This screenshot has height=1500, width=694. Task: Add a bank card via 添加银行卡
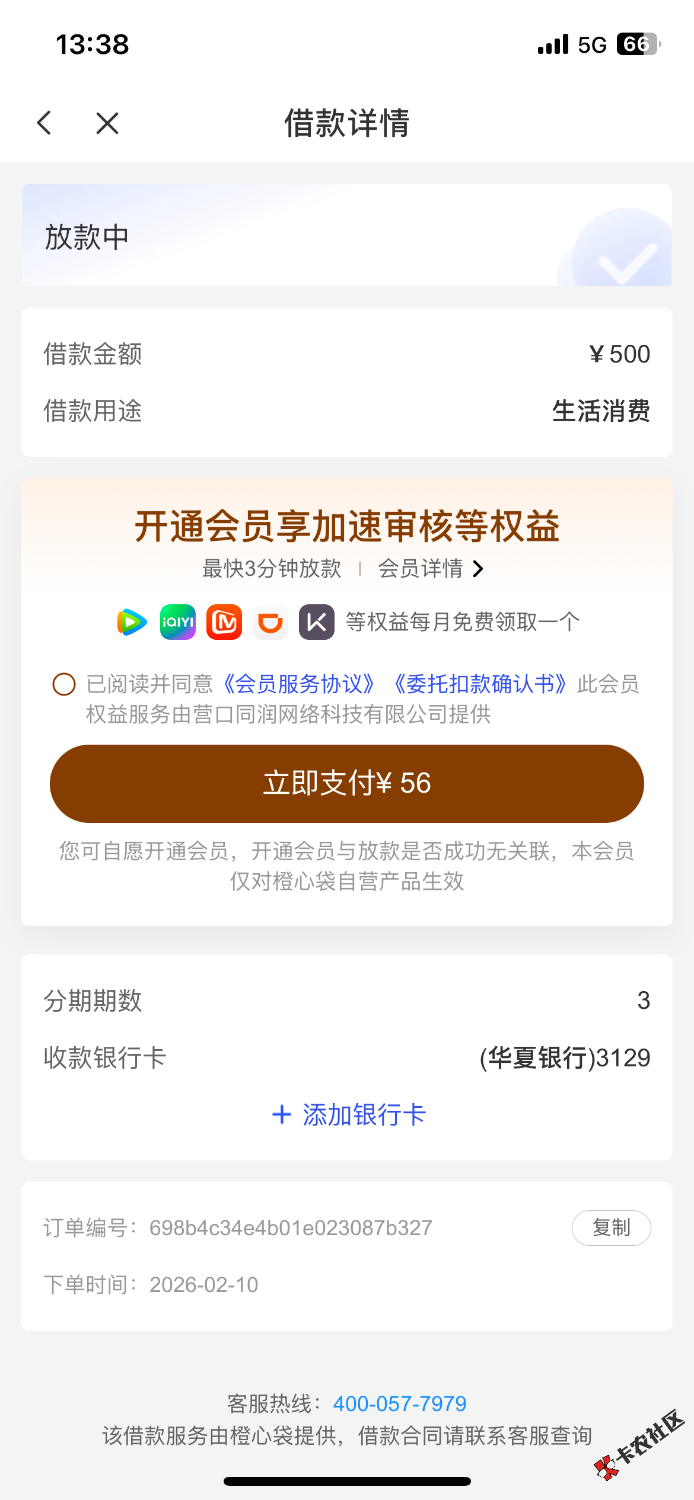pos(348,1115)
